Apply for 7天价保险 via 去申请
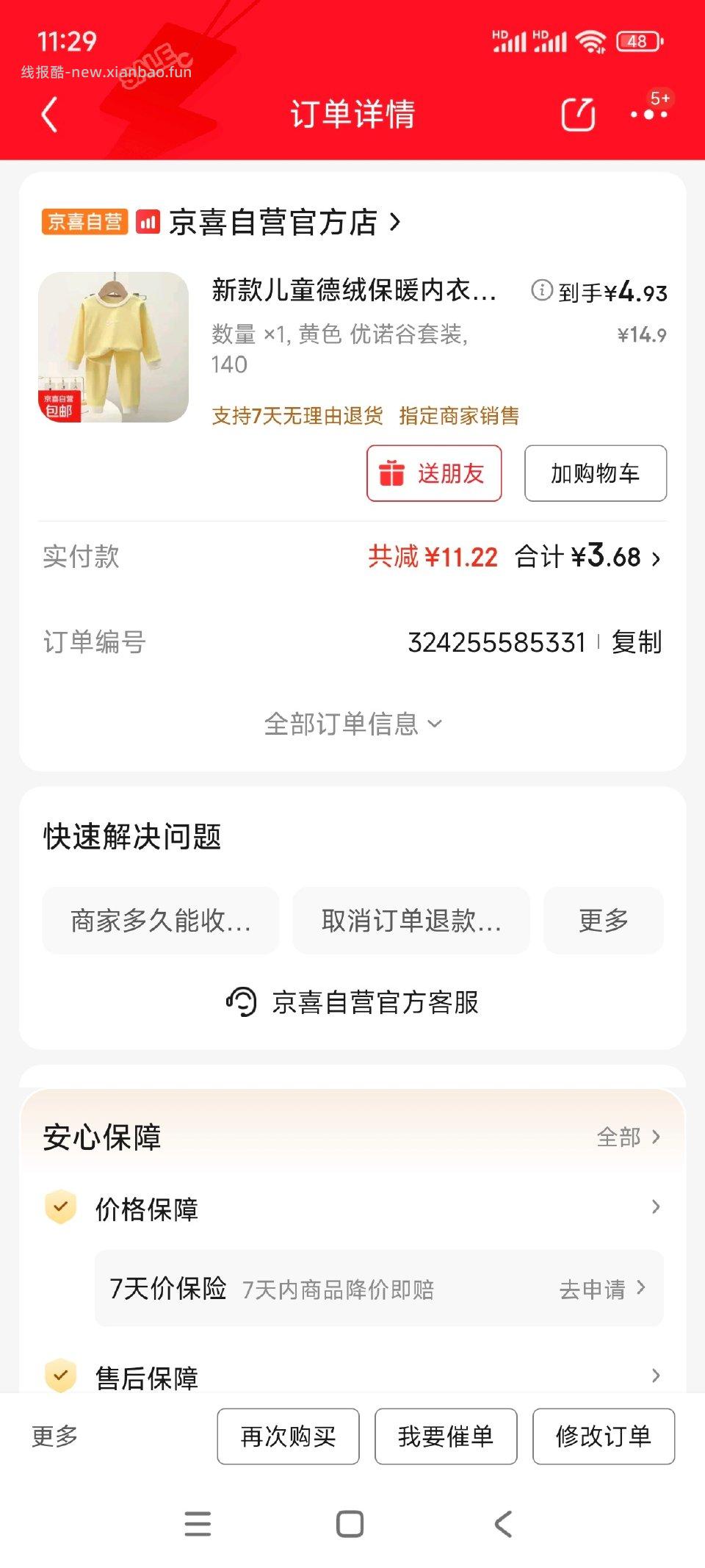The height and width of the screenshot is (1568, 705). point(592,1289)
